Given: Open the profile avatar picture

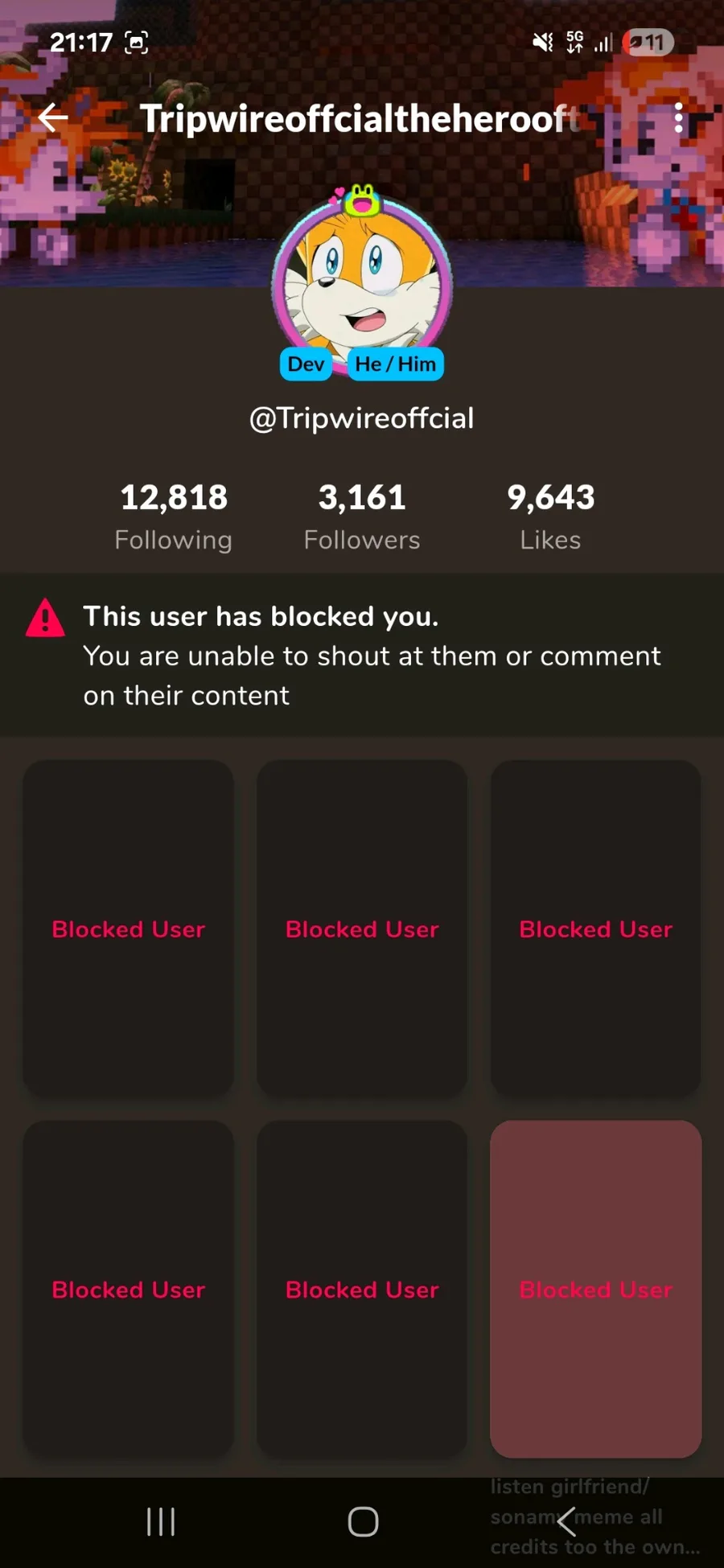Looking at the screenshot, I should click(362, 284).
